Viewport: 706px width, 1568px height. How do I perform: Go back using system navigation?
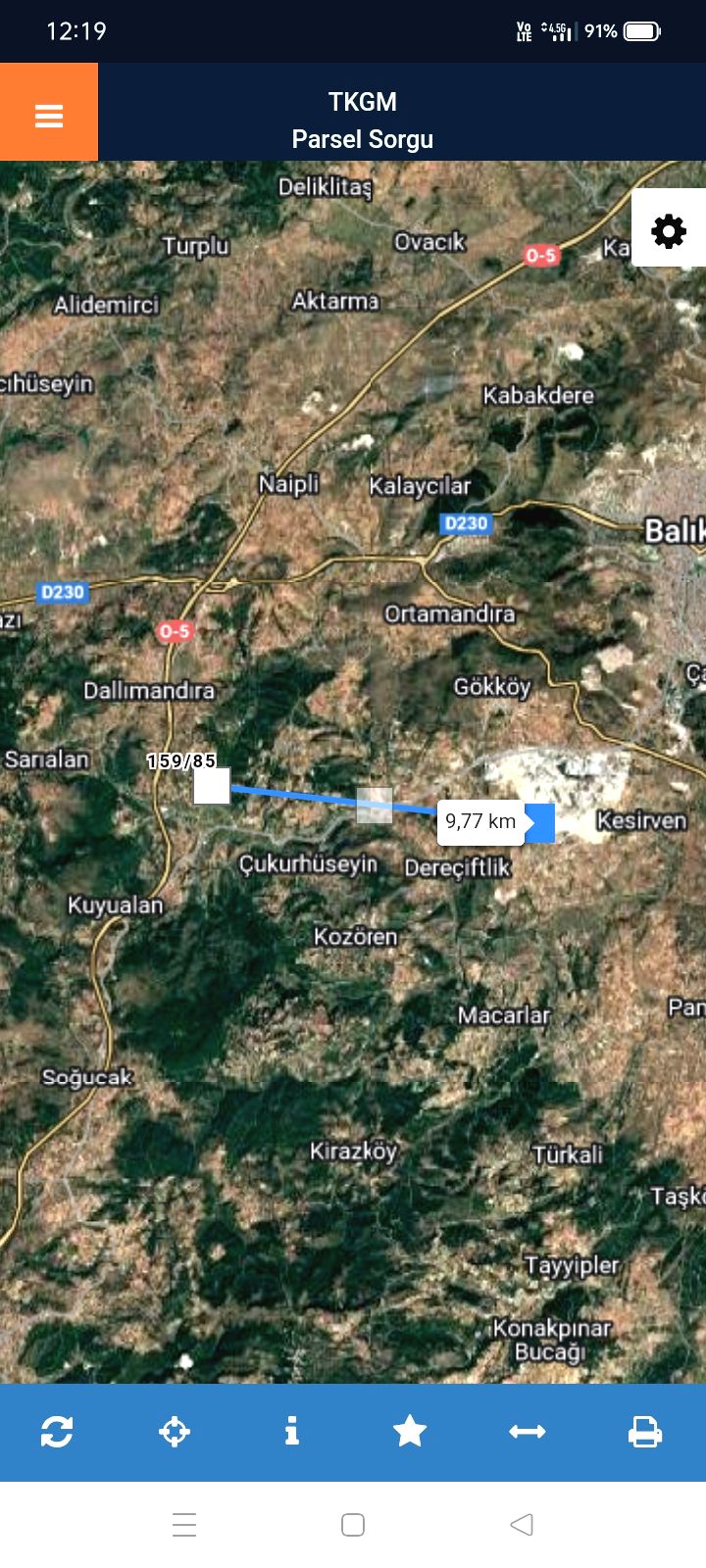pyautogui.click(x=522, y=1524)
